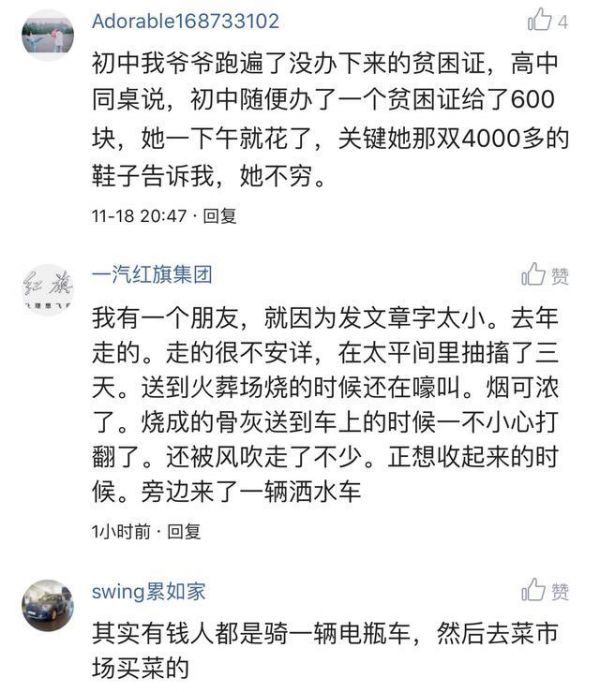The width and height of the screenshot is (600, 692).
Task: Open swing累如家's profile avatar
Action: [48, 605]
